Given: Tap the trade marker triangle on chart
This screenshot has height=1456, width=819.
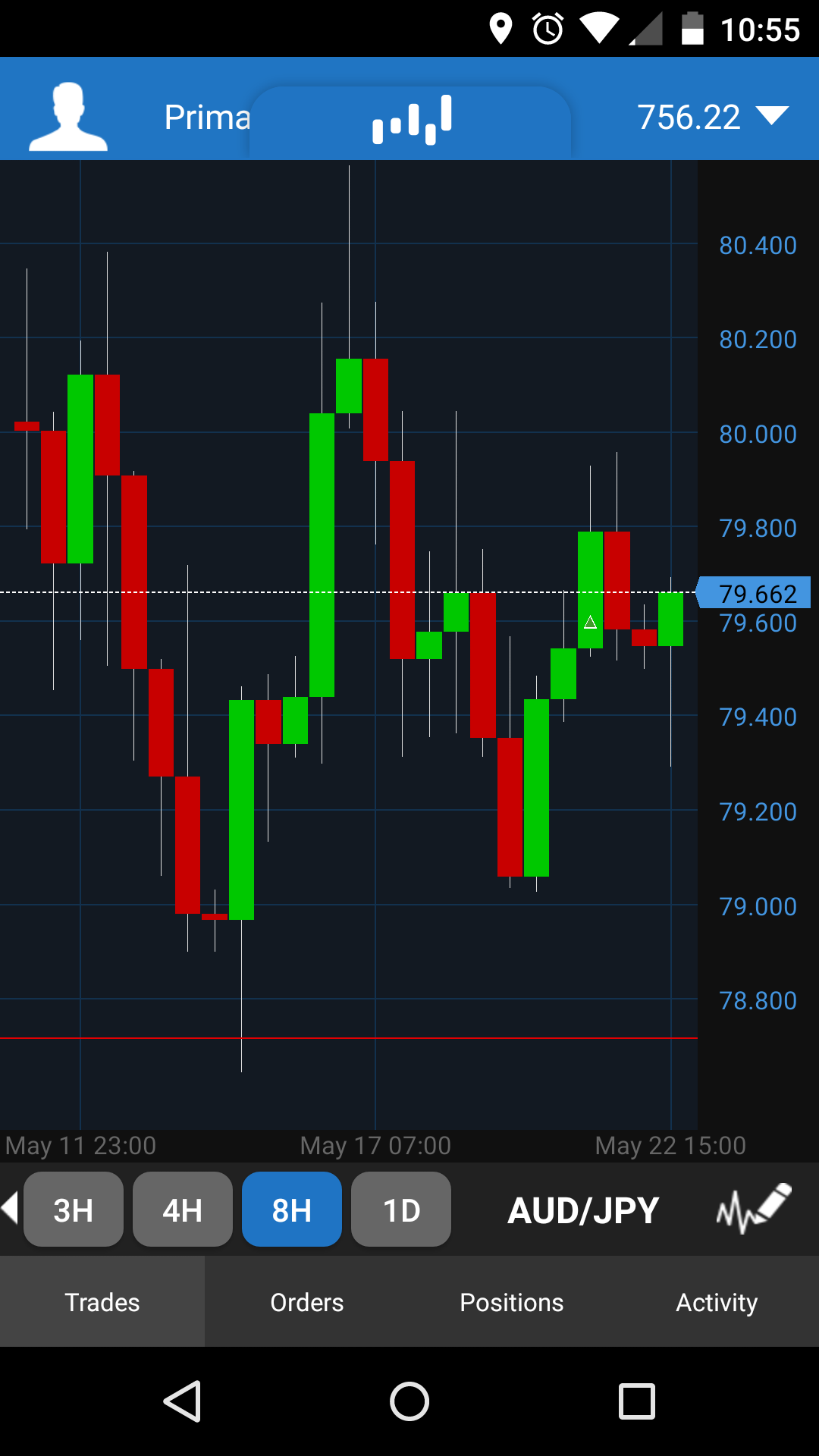Looking at the screenshot, I should (590, 623).
